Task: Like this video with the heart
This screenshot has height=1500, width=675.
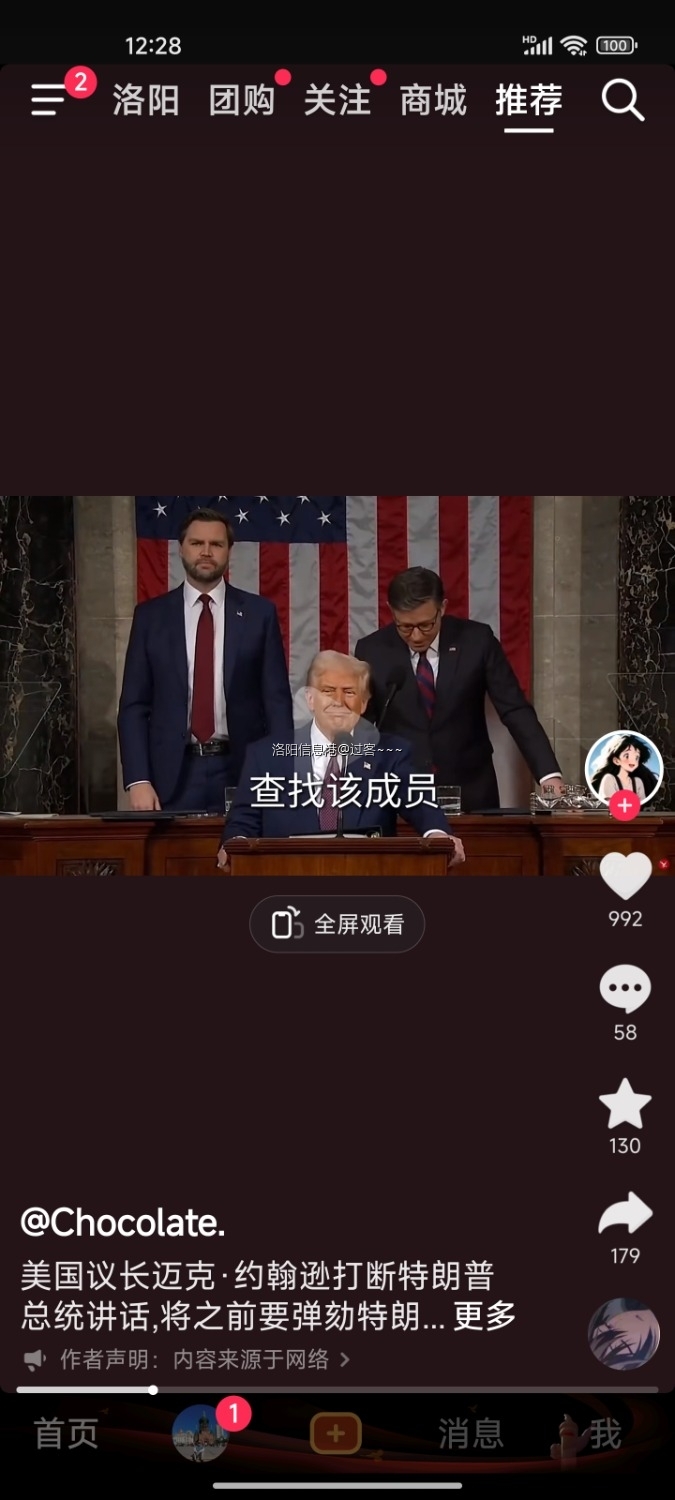Action: (625, 877)
